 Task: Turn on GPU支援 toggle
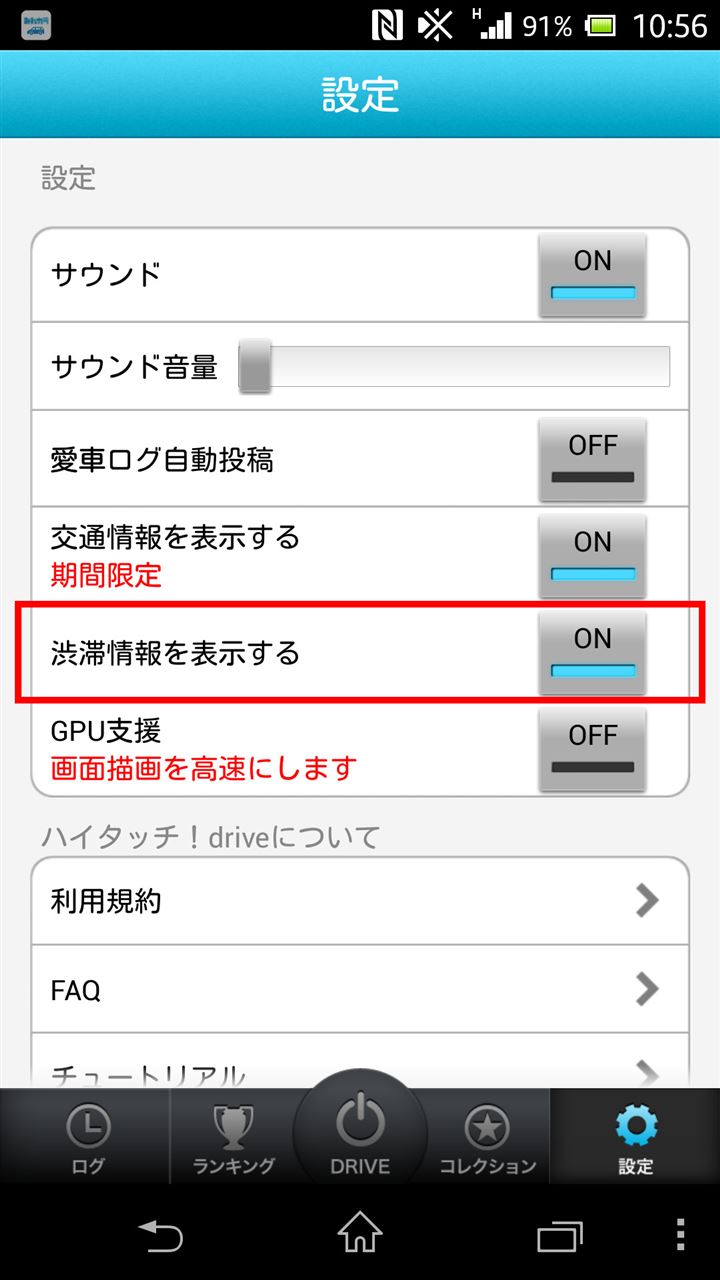tap(592, 750)
